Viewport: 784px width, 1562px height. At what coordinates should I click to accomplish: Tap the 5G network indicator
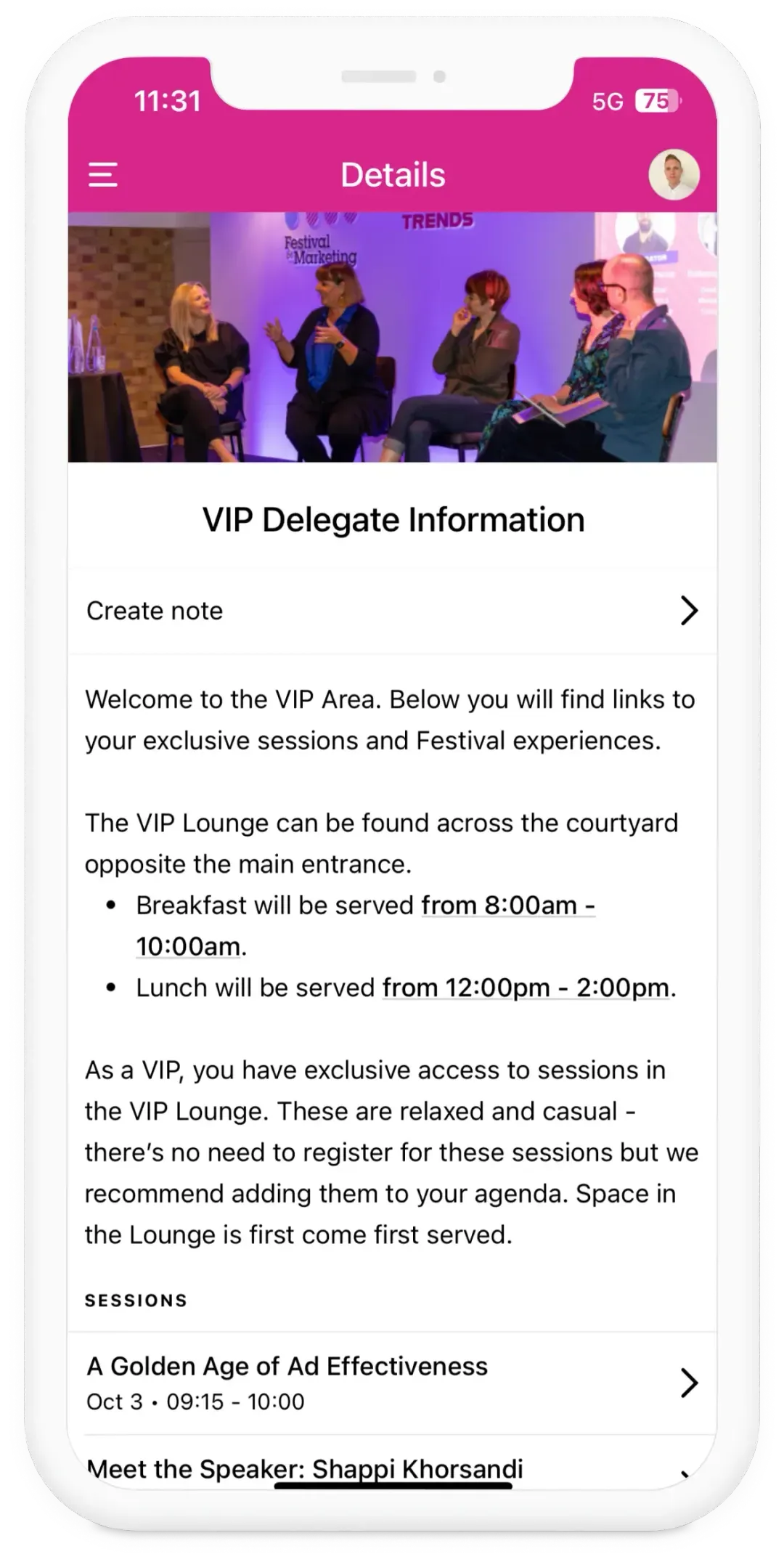coord(608,102)
